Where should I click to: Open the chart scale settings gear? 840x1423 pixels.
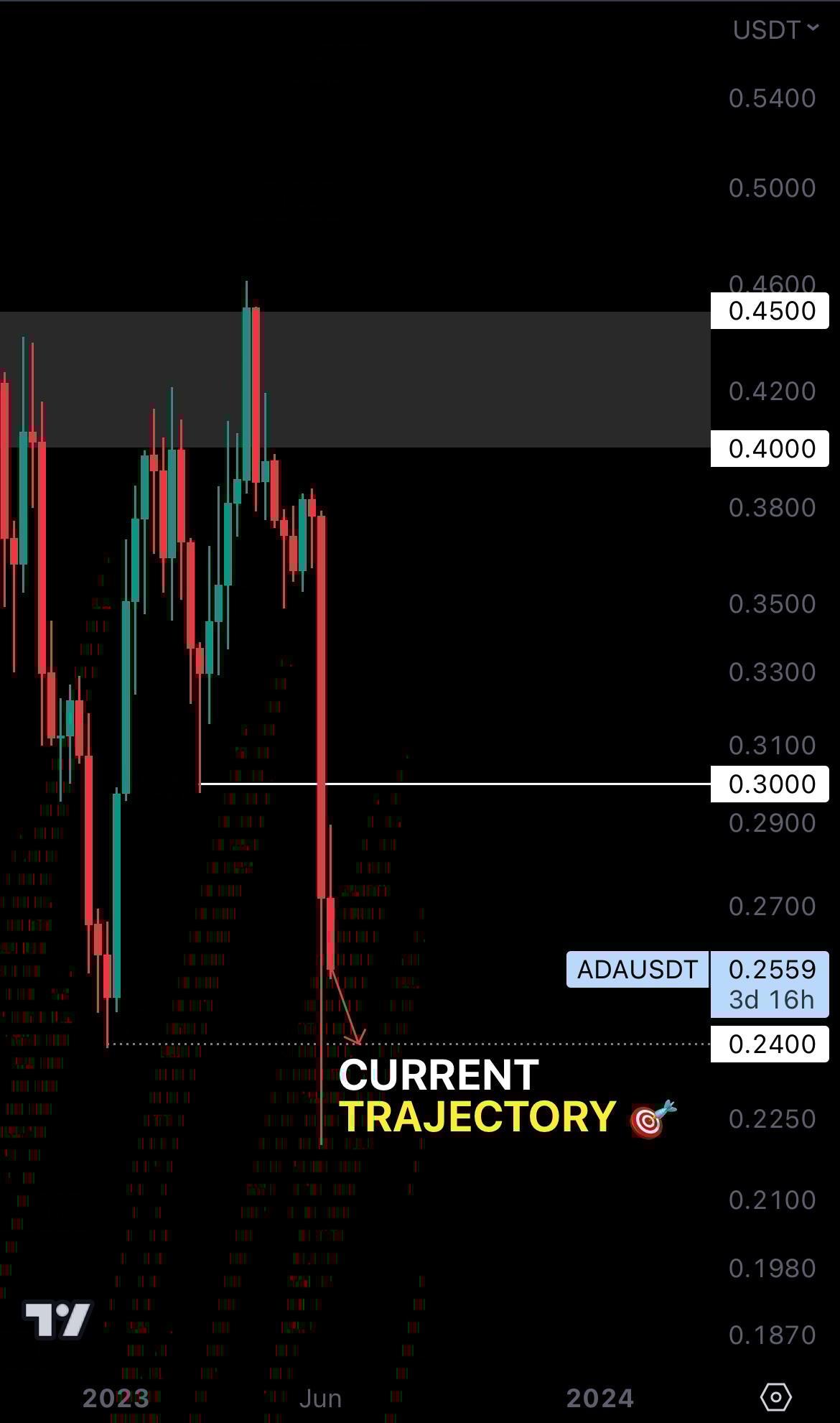pyautogui.click(x=775, y=1397)
